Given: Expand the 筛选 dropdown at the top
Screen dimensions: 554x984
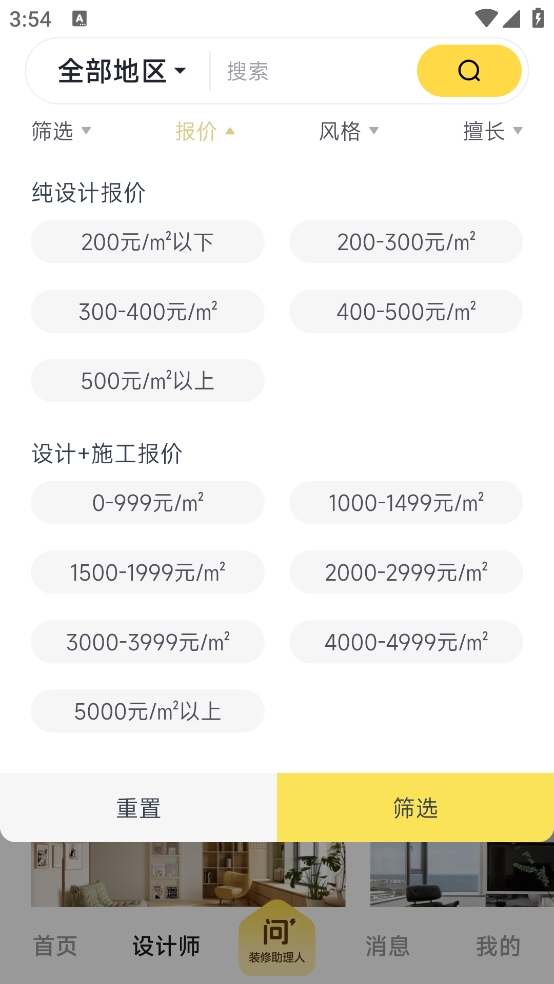Looking at the screenshot, I should pos(61,131).
